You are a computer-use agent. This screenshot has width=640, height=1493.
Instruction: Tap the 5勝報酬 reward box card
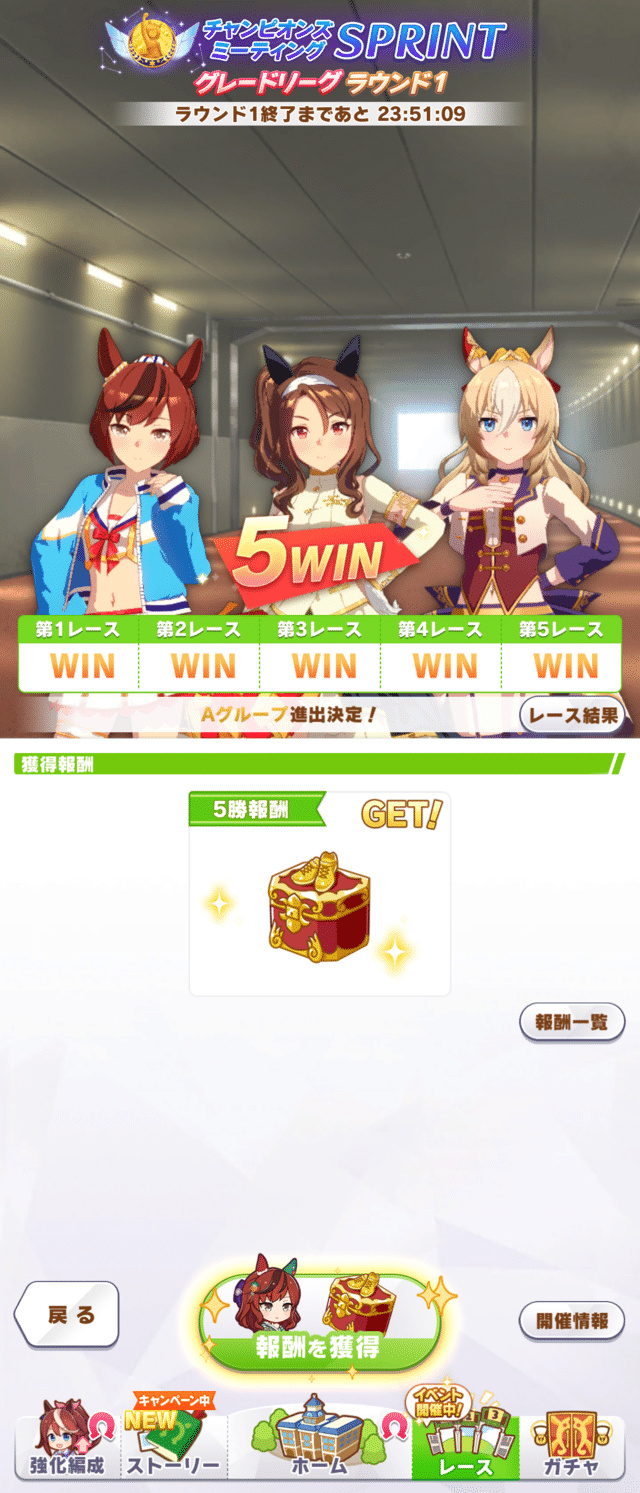pos(319,895)
